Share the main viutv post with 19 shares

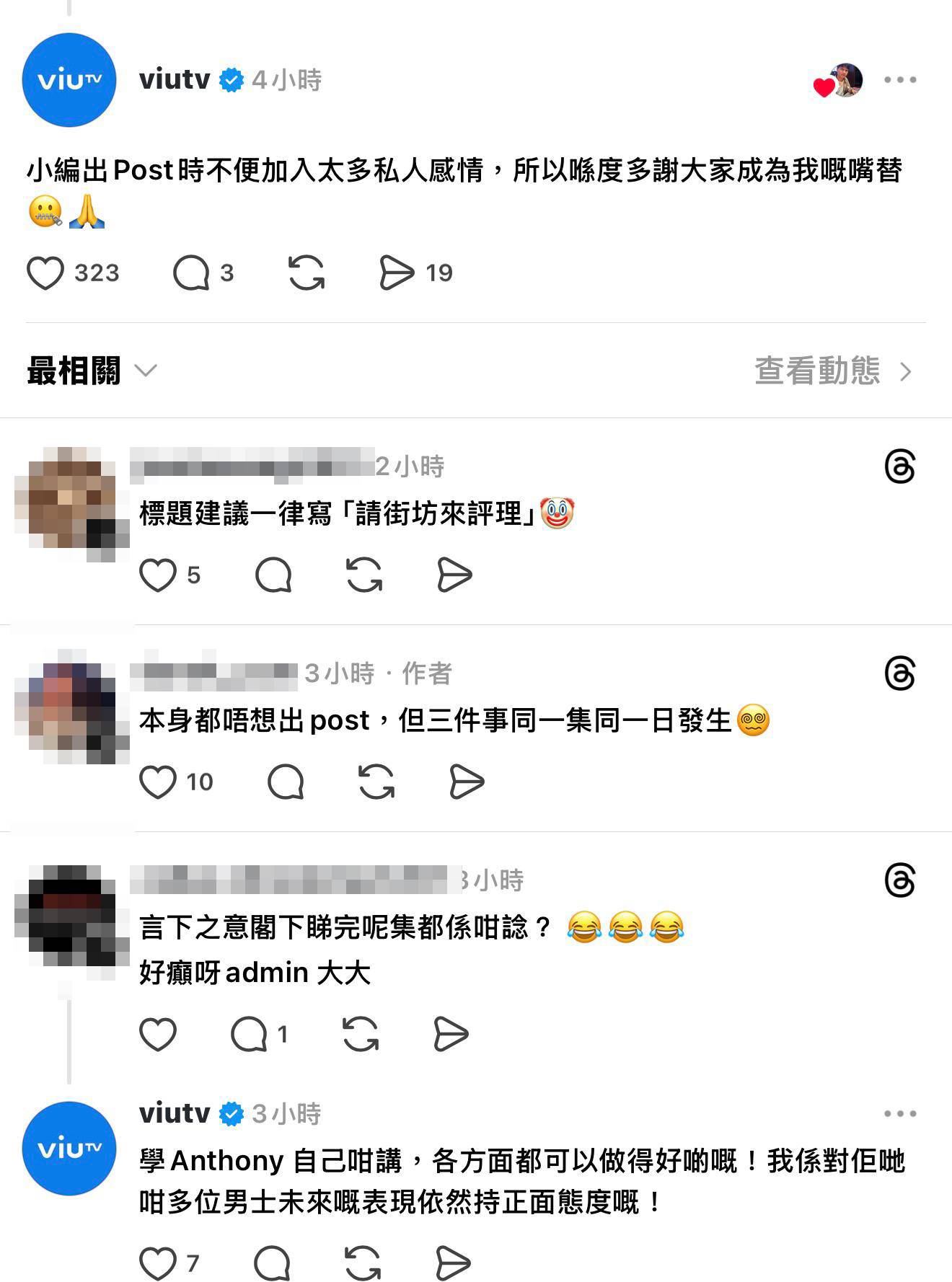click(397, 273)
